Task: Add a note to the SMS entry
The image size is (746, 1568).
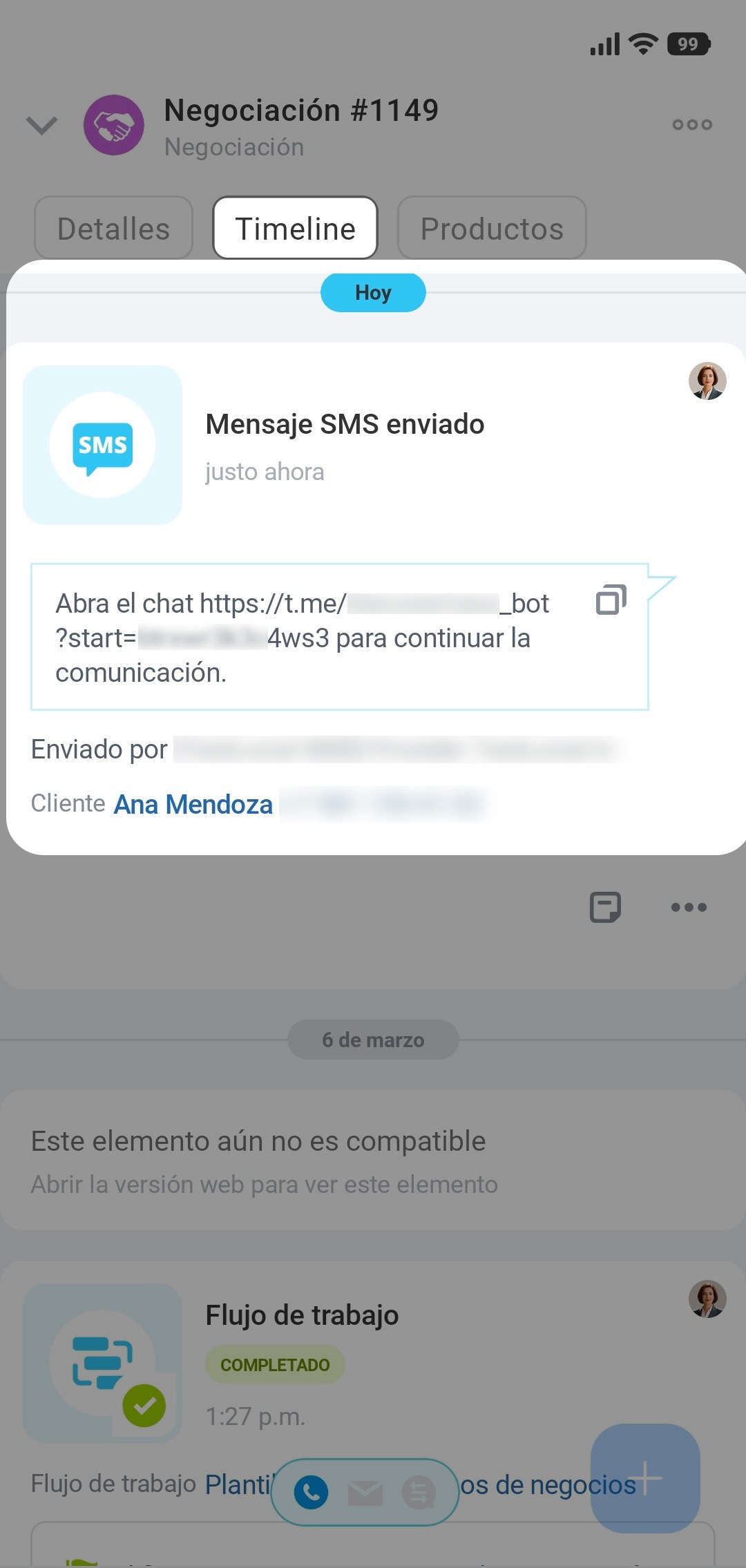Action: pos(605,907)
